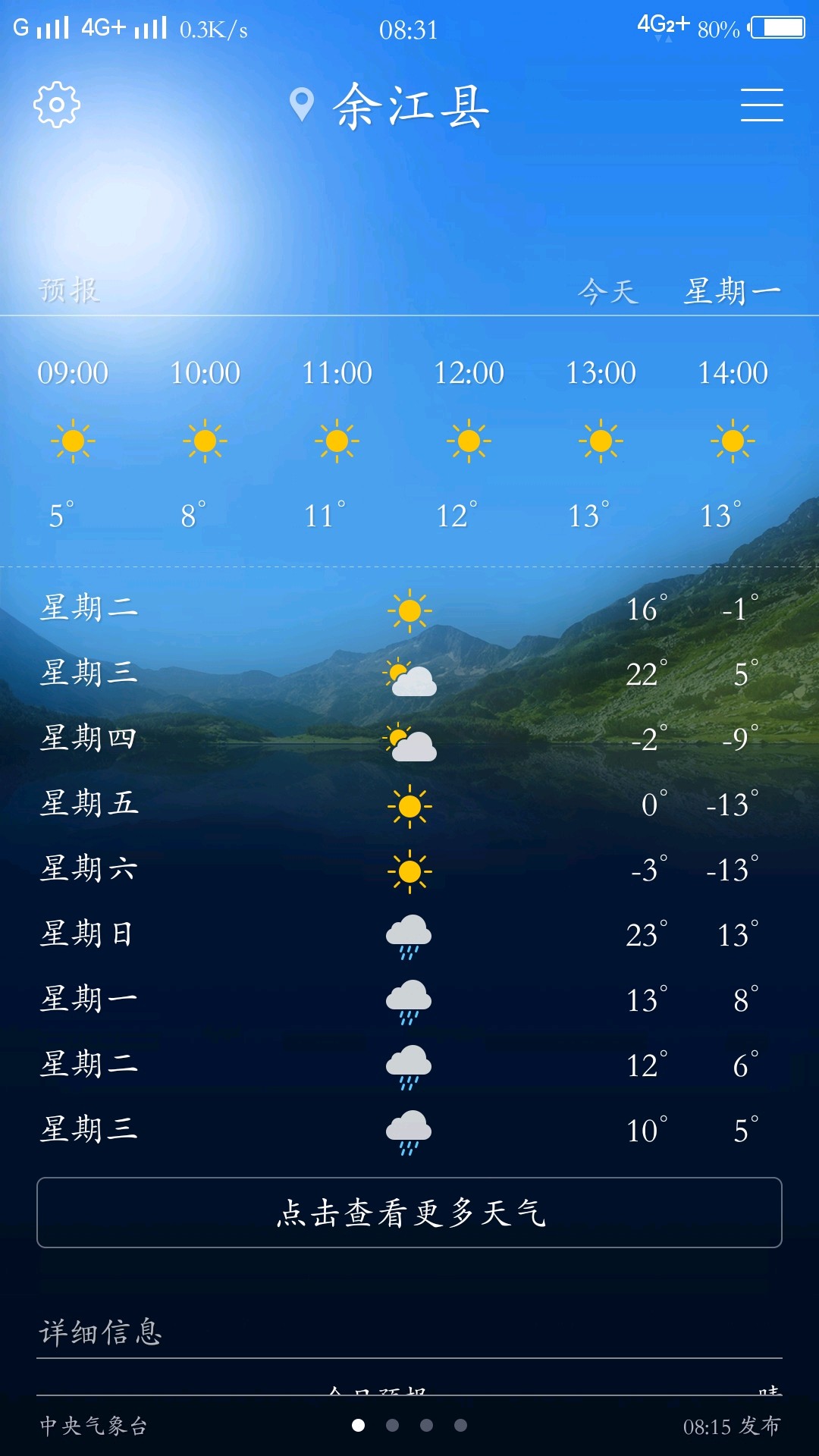This screenshot has height=1456, width=819.
Task: Click the rain icon for 星期日
Action: pyautogui.click(x=408, y=934)
